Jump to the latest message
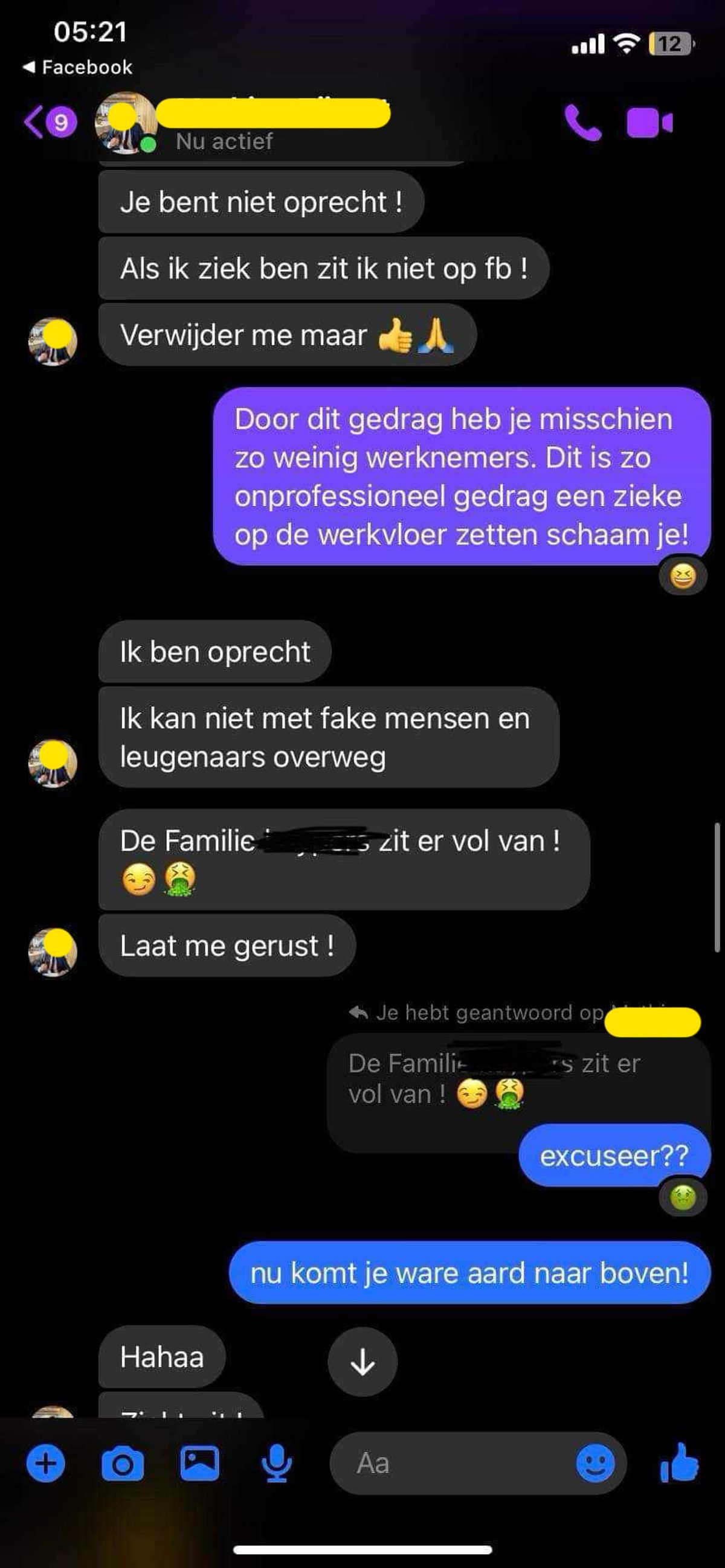 click(x=362, y=1362)
